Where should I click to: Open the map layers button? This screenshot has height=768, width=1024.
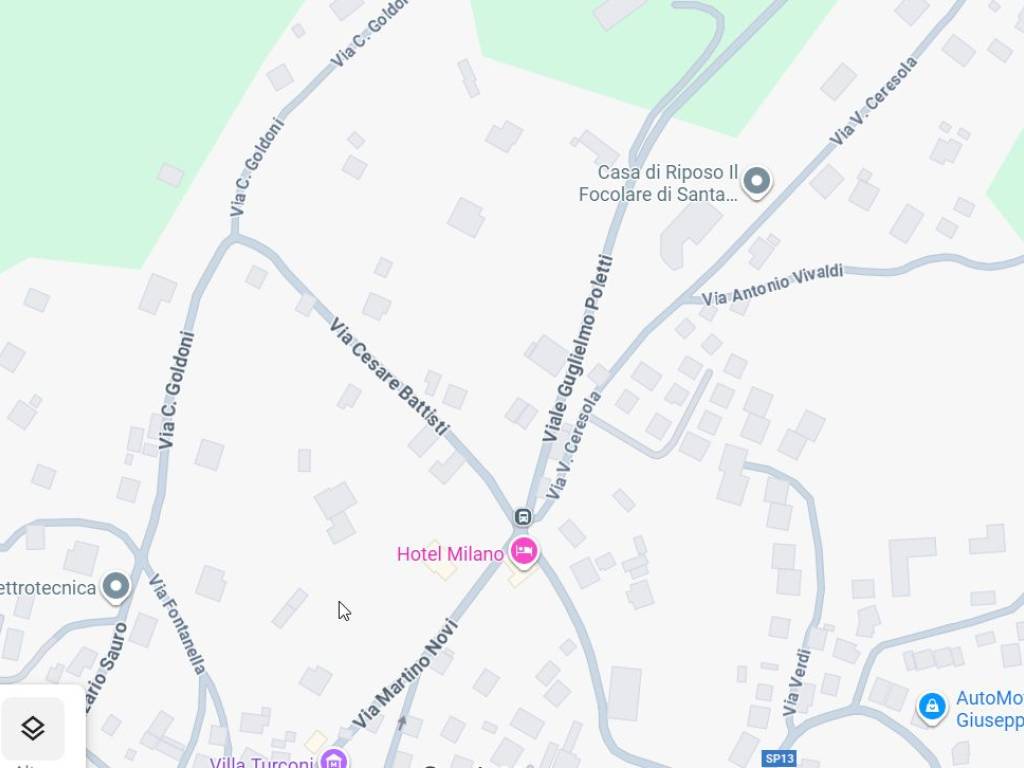point(33,728)
